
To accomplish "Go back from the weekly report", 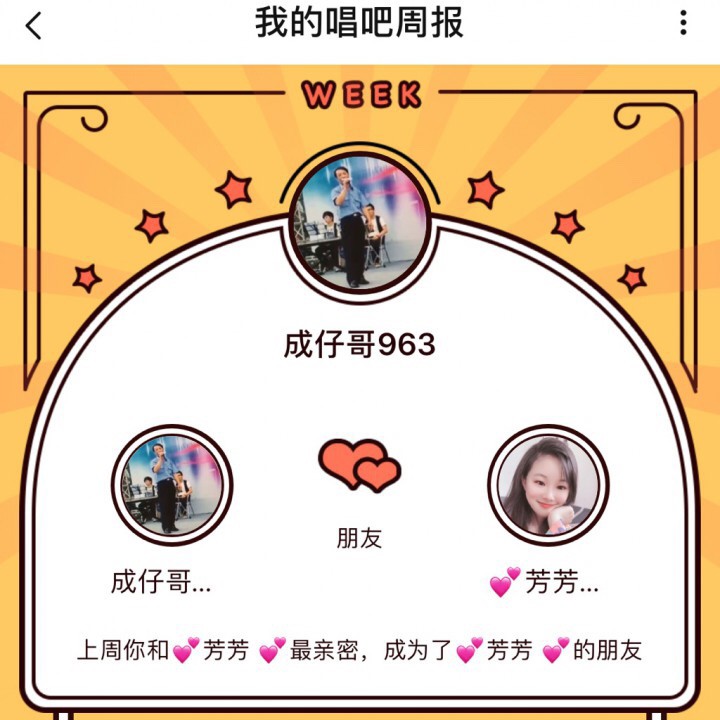I will [x=34, y=25].
